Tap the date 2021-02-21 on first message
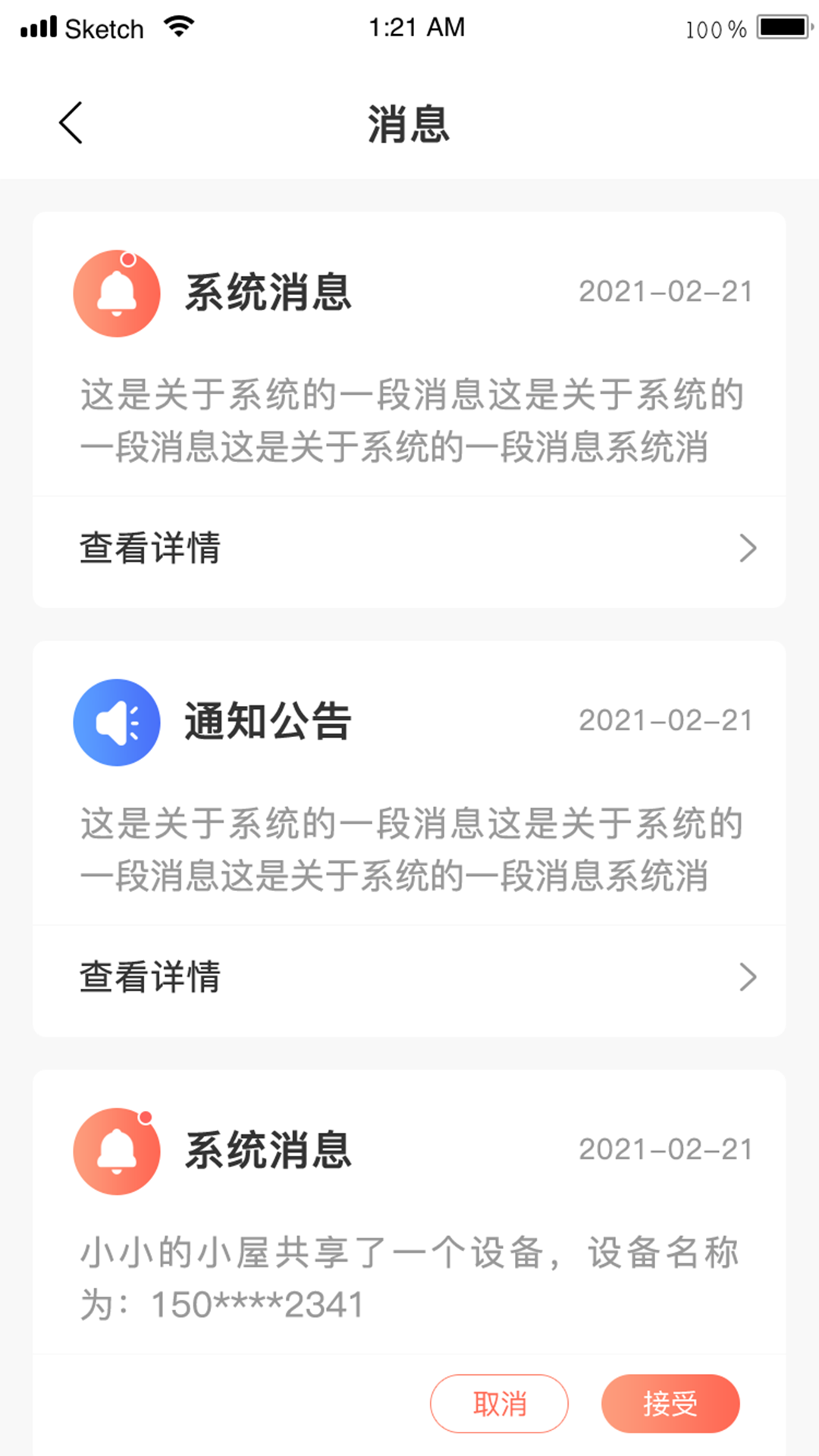 pyautogui.click(x=665, y=291)
